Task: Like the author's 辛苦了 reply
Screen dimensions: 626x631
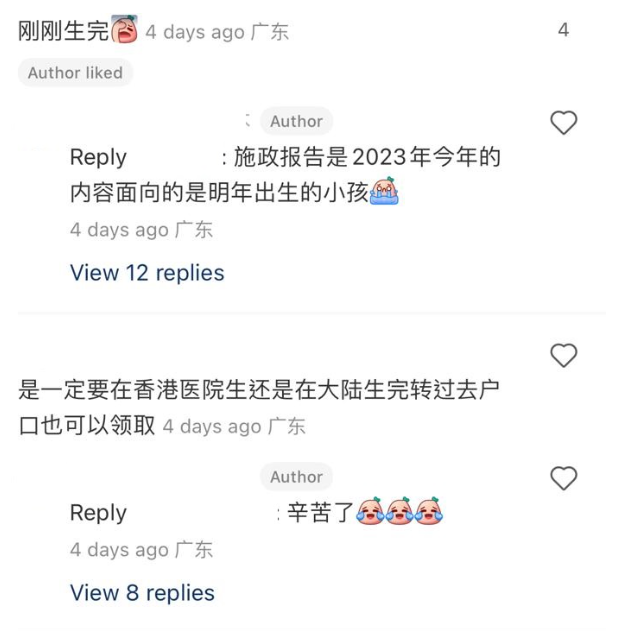Action: [564, 479]
